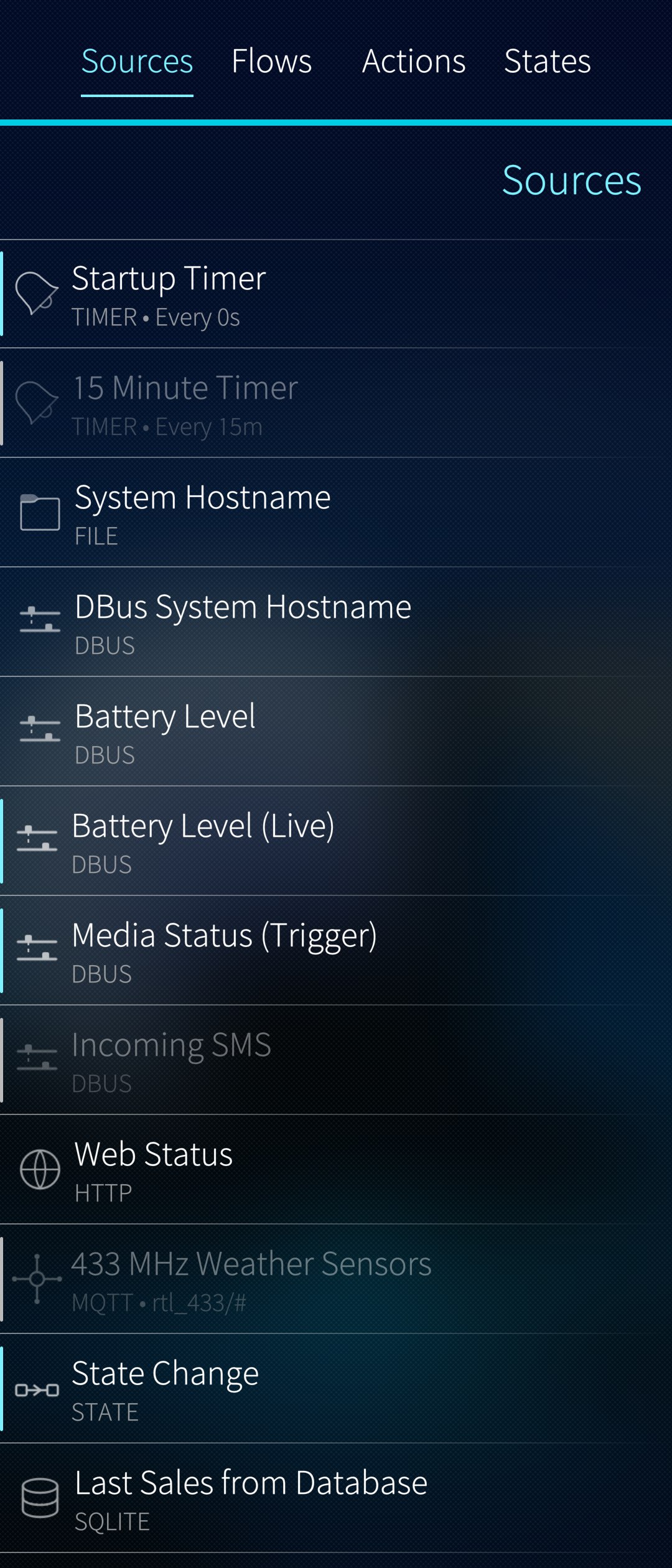Viewport: 672px width, 1568px height.
Task: Switch to the States tab
Action: tap(547, 62)
